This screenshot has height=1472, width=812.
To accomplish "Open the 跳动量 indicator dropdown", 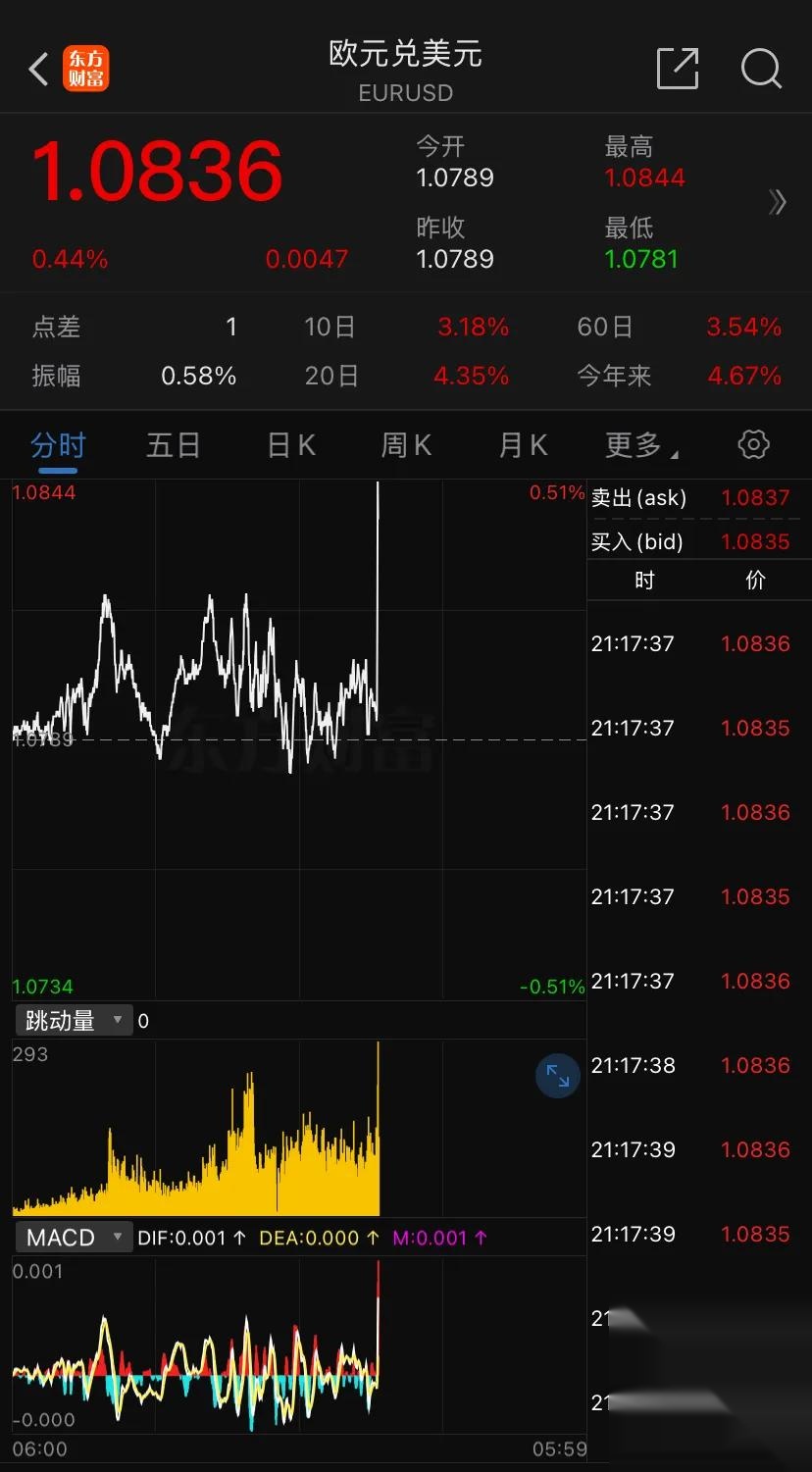I will (117, 1020).
